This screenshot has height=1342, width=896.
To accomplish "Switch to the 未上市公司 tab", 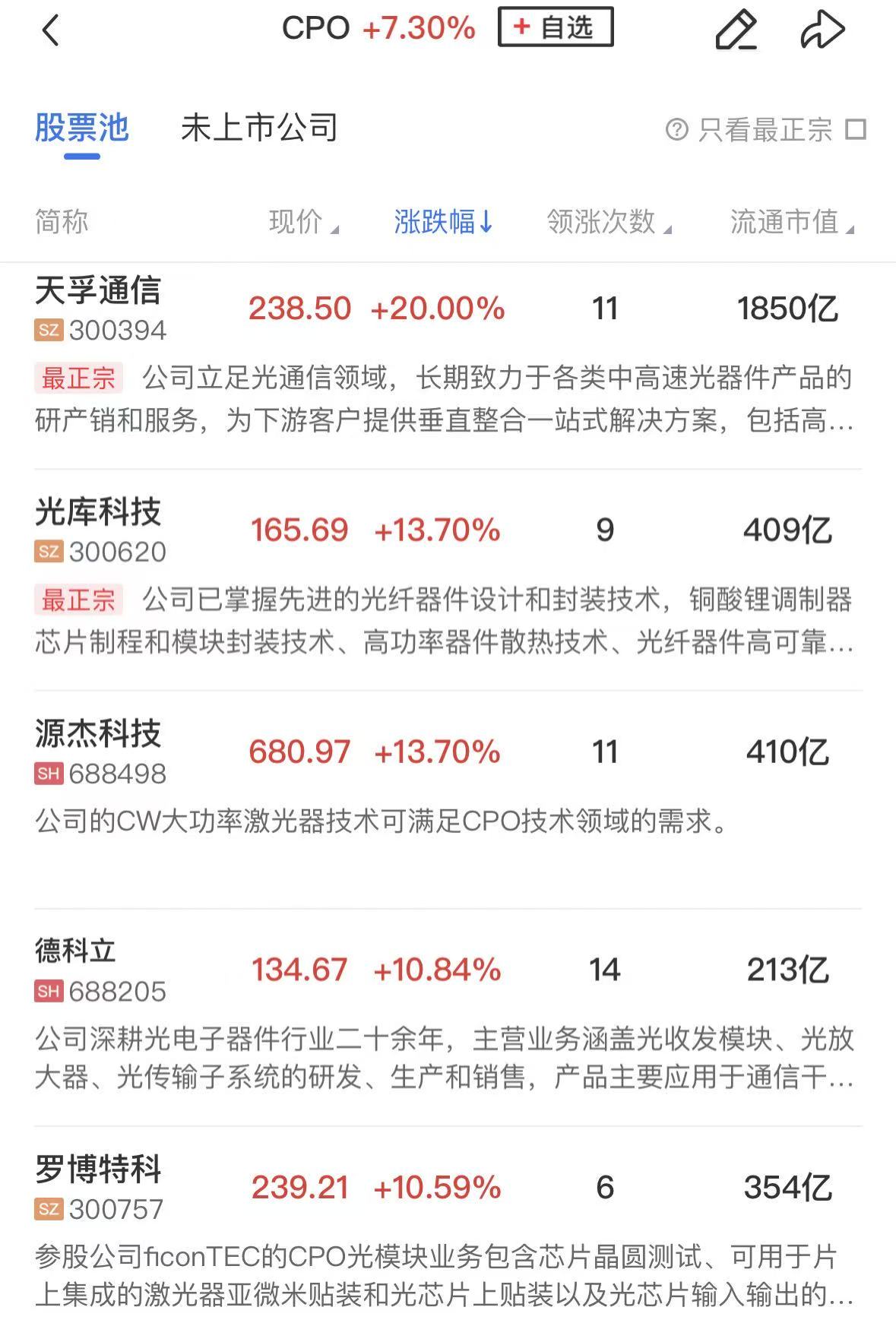I will pyautogui.click(x=259, y=128).
